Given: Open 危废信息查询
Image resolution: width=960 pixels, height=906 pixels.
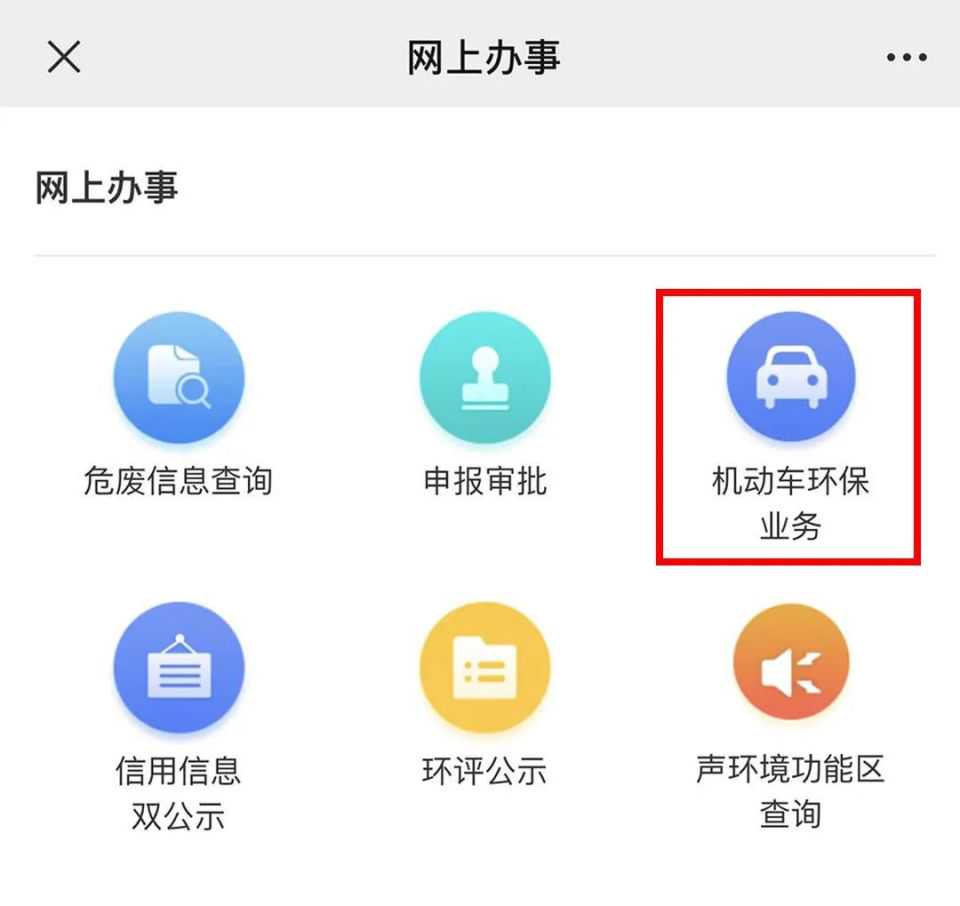Looking at the screenshot, I should tap(178, 380).
